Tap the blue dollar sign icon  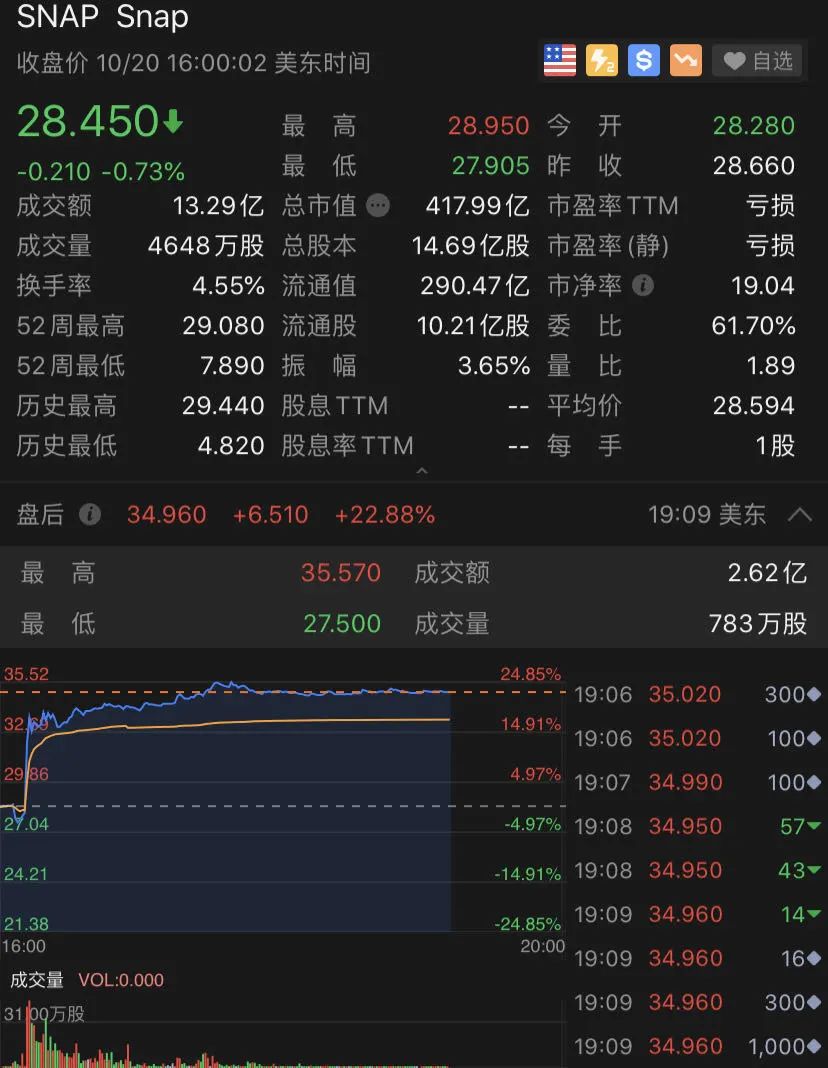coord(643,61)
